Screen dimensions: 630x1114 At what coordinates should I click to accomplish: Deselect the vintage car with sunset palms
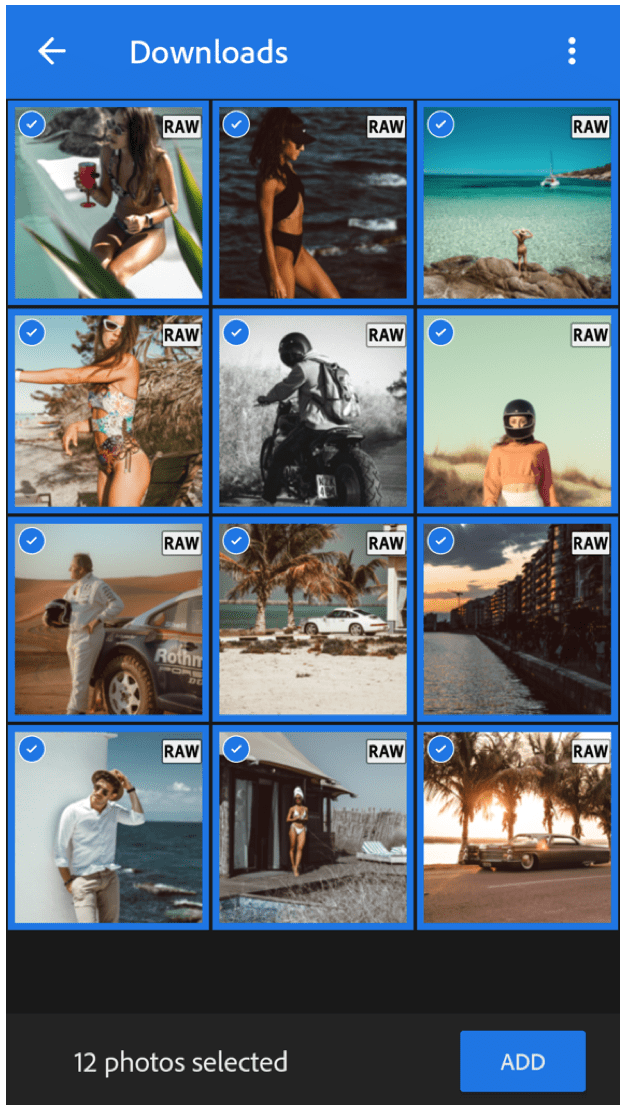point(517,827)
